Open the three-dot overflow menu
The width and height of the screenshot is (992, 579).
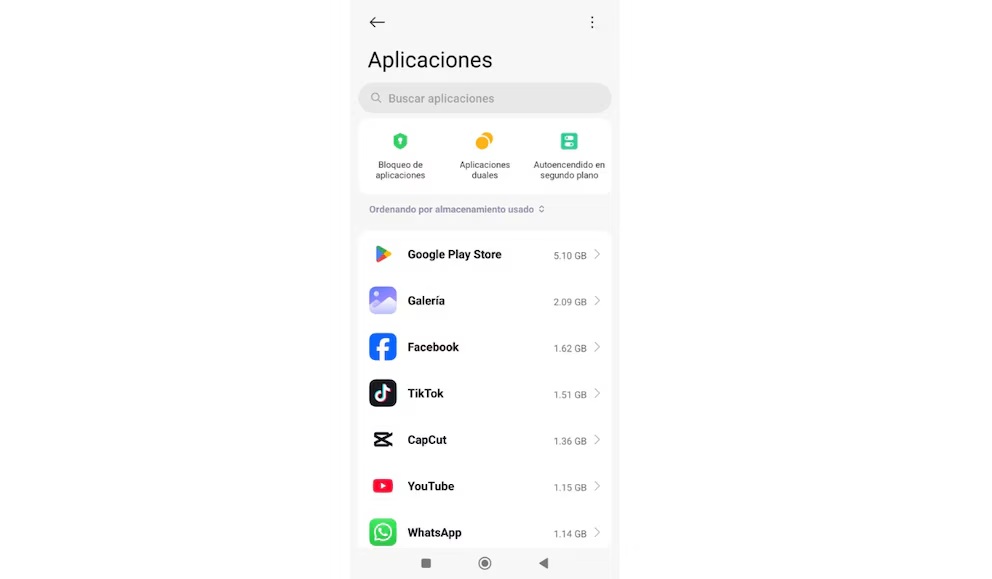pos(592,22)
